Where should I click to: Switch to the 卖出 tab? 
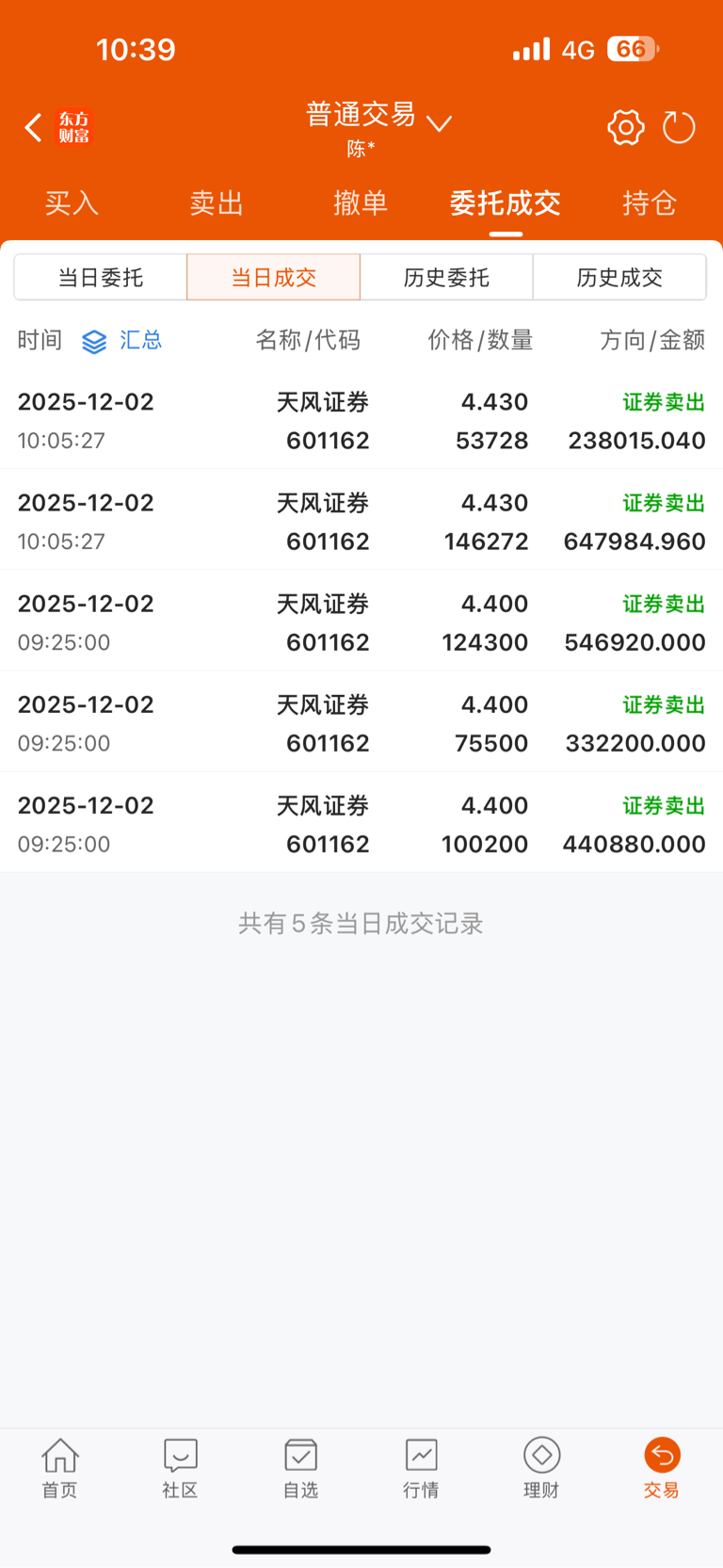217,202
